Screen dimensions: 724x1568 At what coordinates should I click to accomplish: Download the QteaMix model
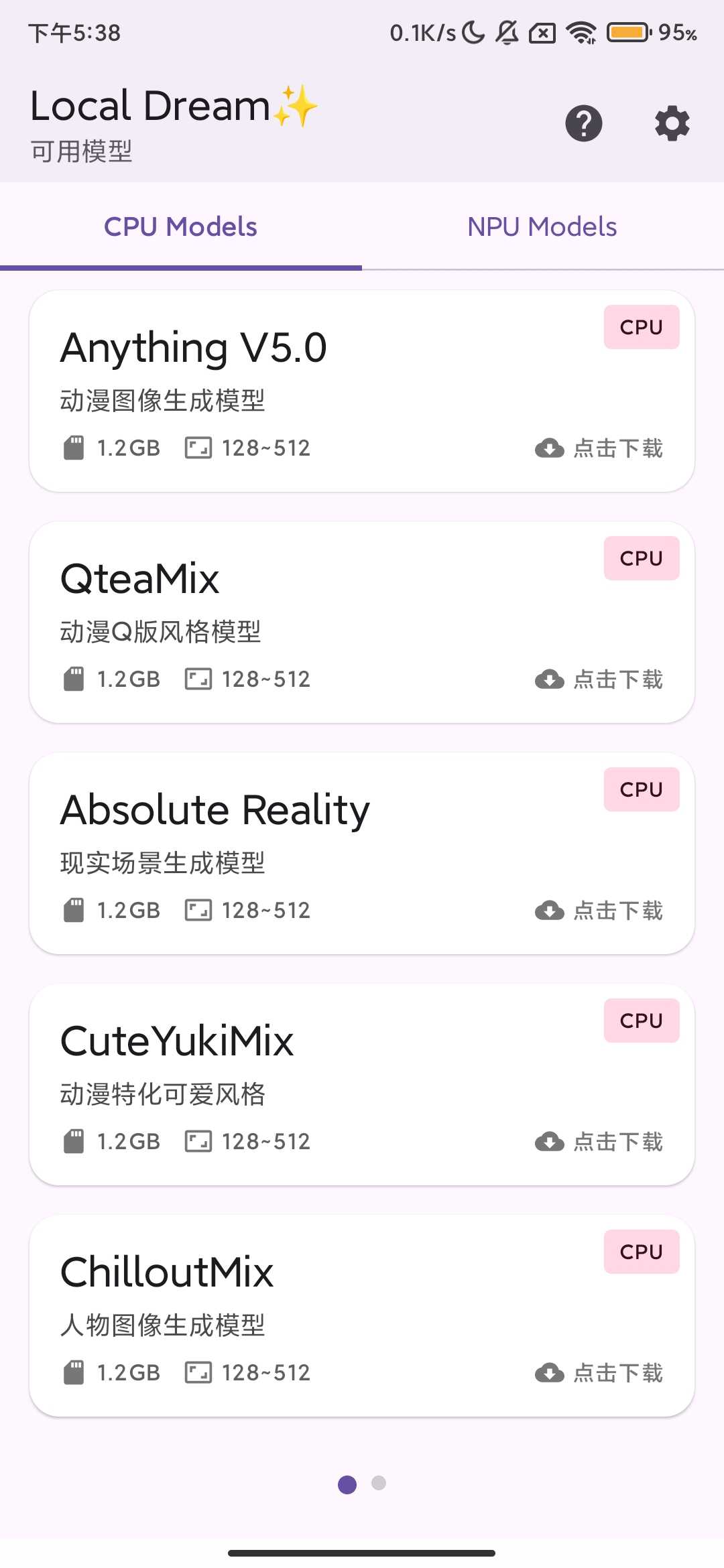tap(599, 679)
